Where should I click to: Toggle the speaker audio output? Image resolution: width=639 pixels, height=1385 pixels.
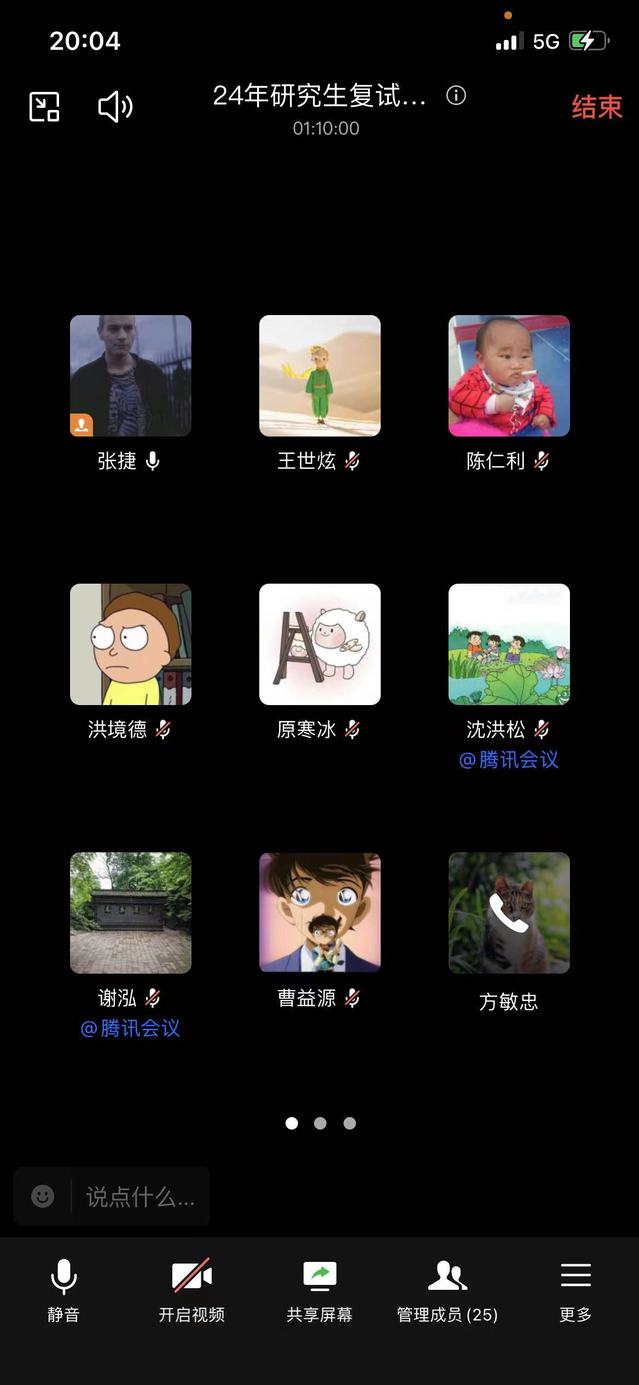coord(115,107)
